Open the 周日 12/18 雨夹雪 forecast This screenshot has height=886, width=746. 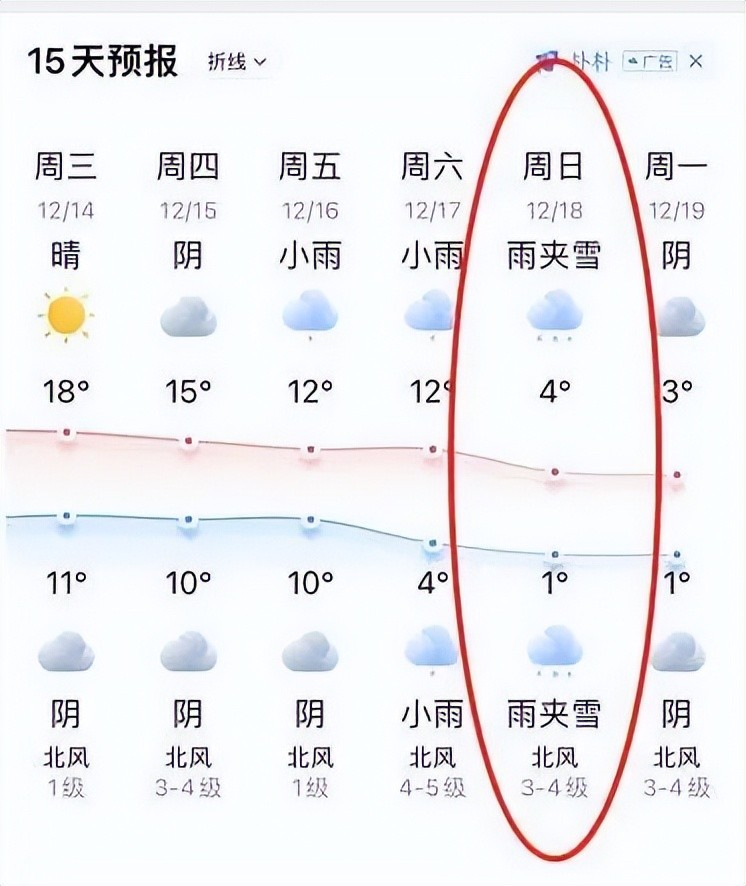click(x=553, y=255)
